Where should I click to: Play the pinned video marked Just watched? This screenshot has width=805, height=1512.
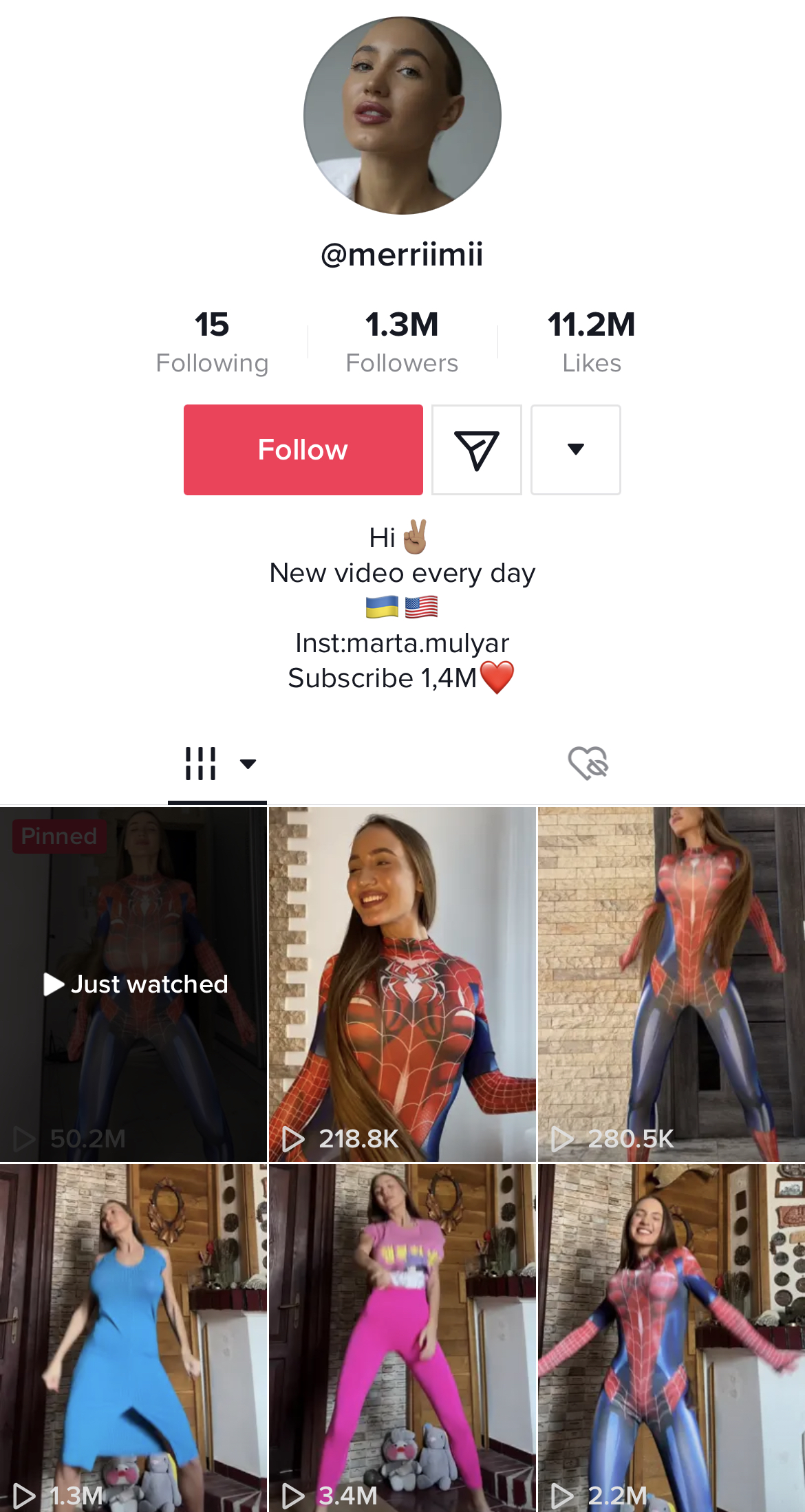point(133,984)
